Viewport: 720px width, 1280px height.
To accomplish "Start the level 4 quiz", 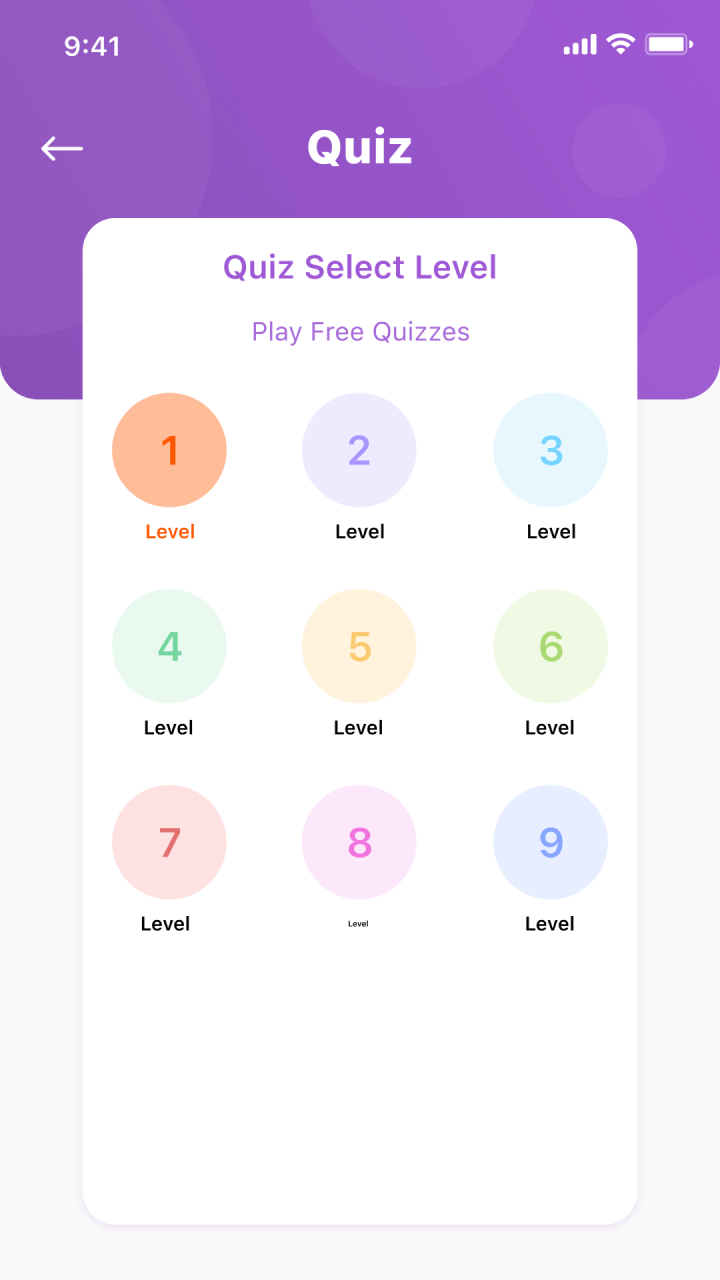I will [x=169, y=646].
